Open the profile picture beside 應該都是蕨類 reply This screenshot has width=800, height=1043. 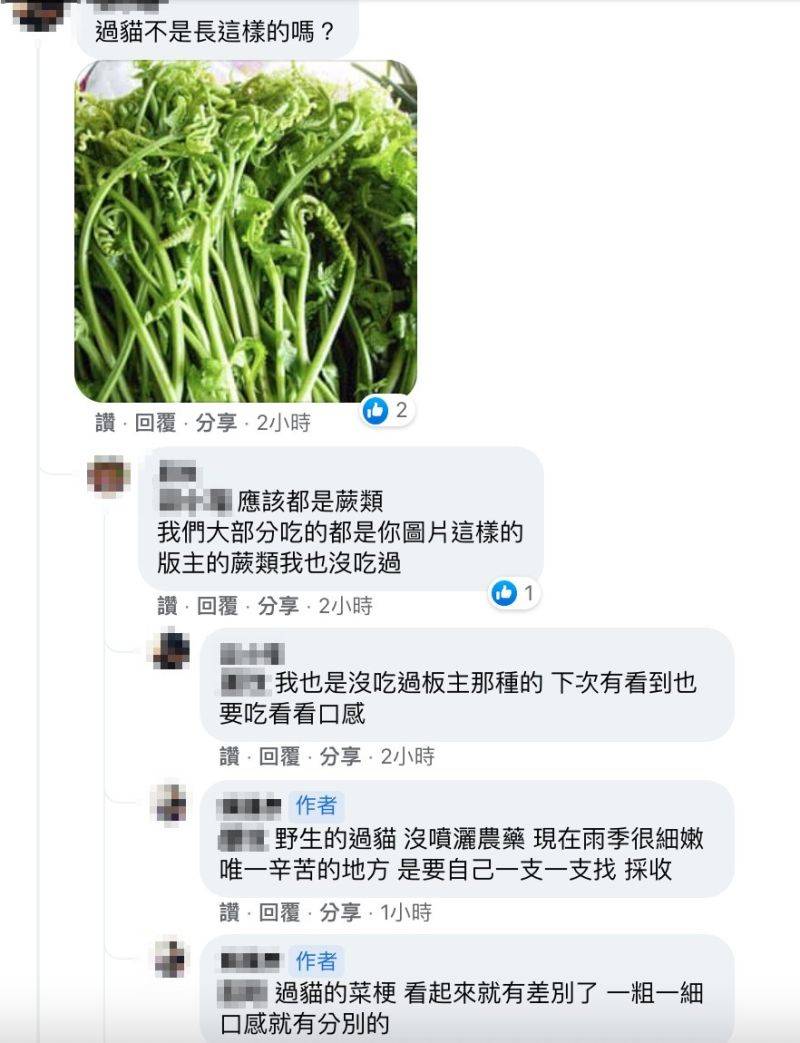[108, 475]
